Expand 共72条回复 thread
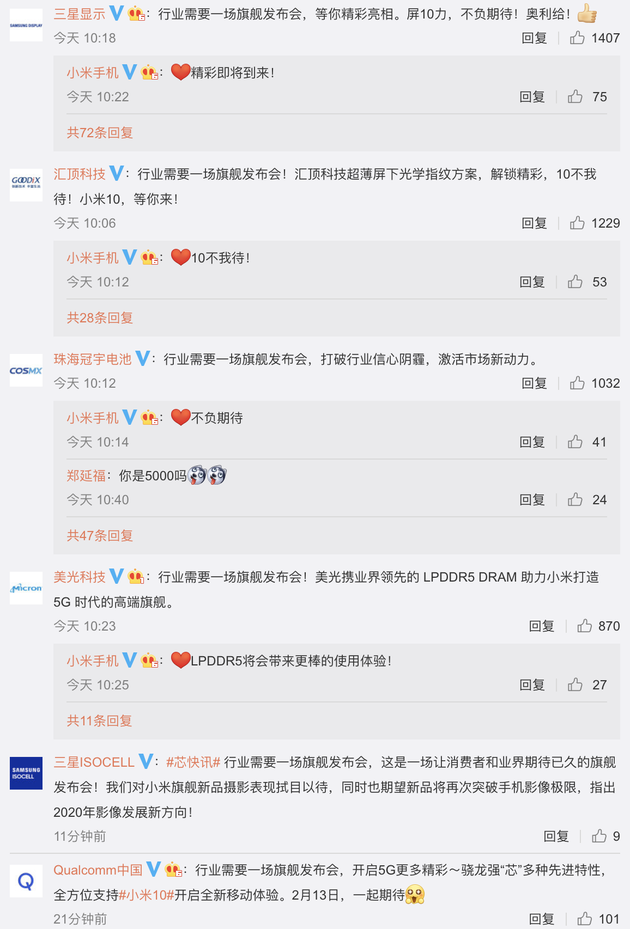 tap(100, 132)
